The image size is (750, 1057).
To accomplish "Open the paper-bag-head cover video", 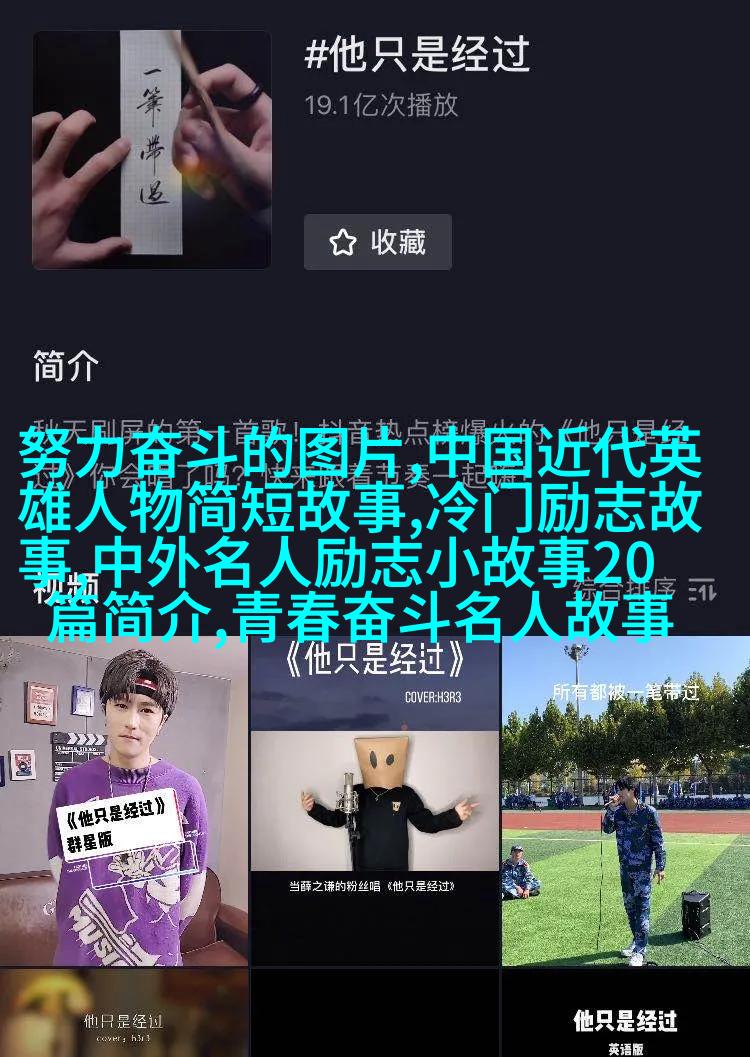I will [375, 800].
